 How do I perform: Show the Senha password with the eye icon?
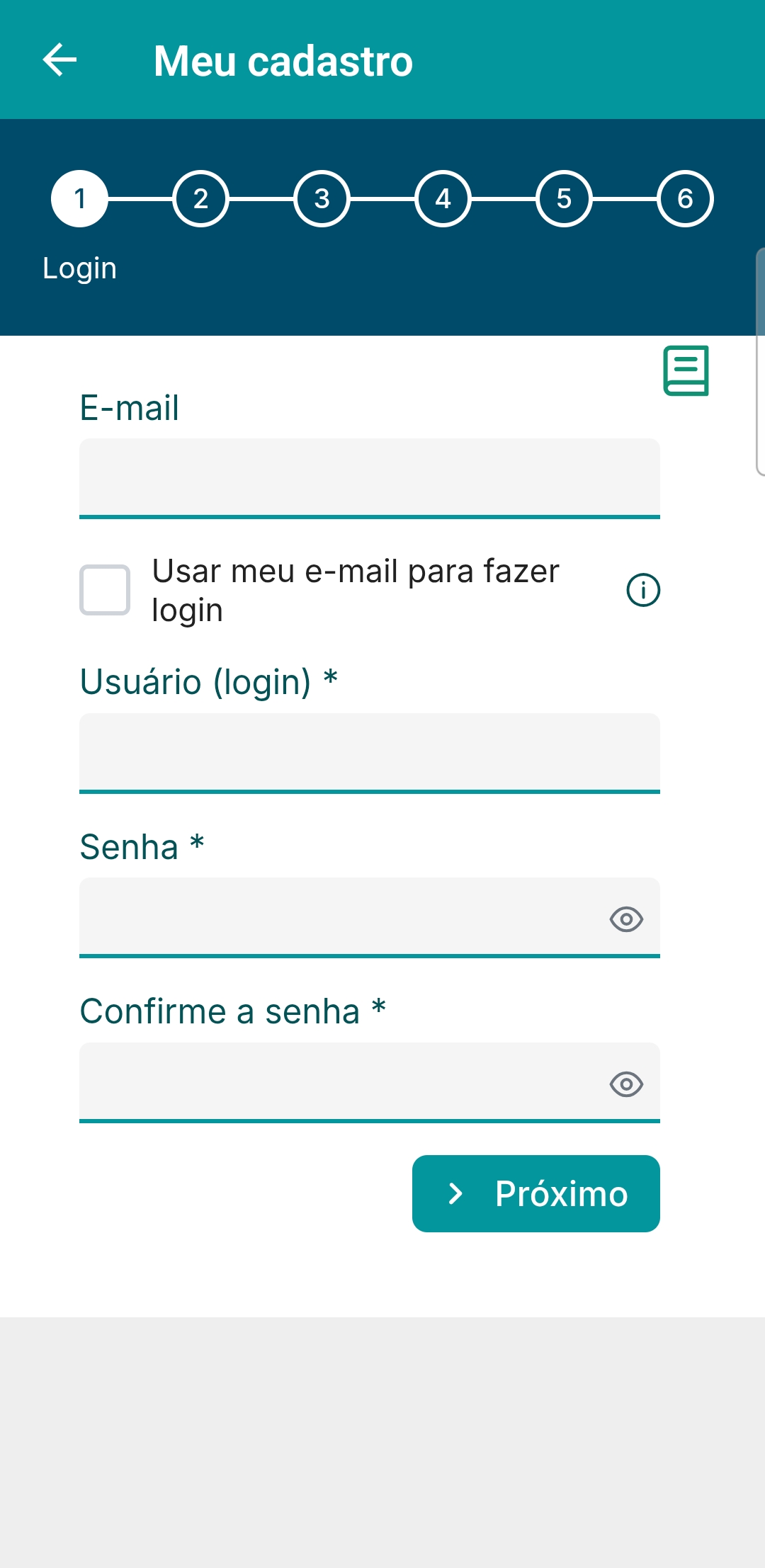(x=628, y=918)
